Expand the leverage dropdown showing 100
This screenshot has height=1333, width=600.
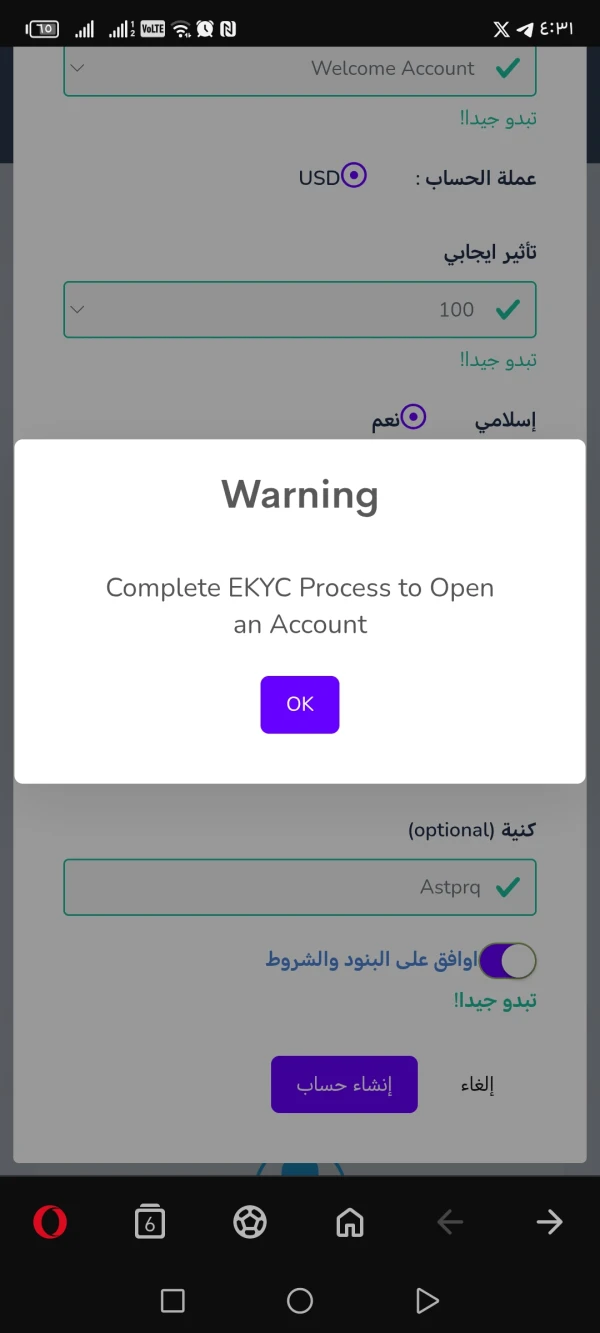coord(300,310)
